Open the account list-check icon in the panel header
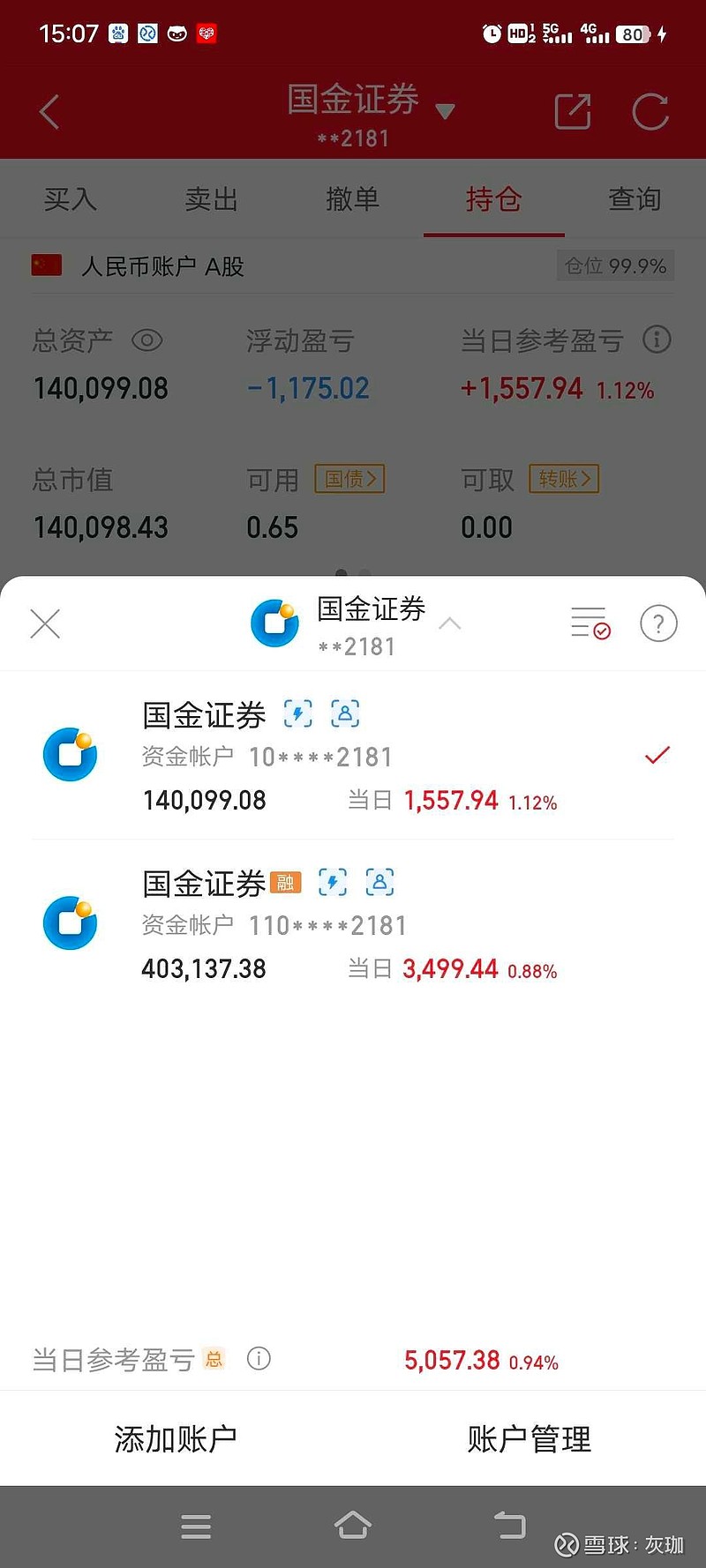The height and width of the screenshot is (1568, 706). tap(589, 623)
